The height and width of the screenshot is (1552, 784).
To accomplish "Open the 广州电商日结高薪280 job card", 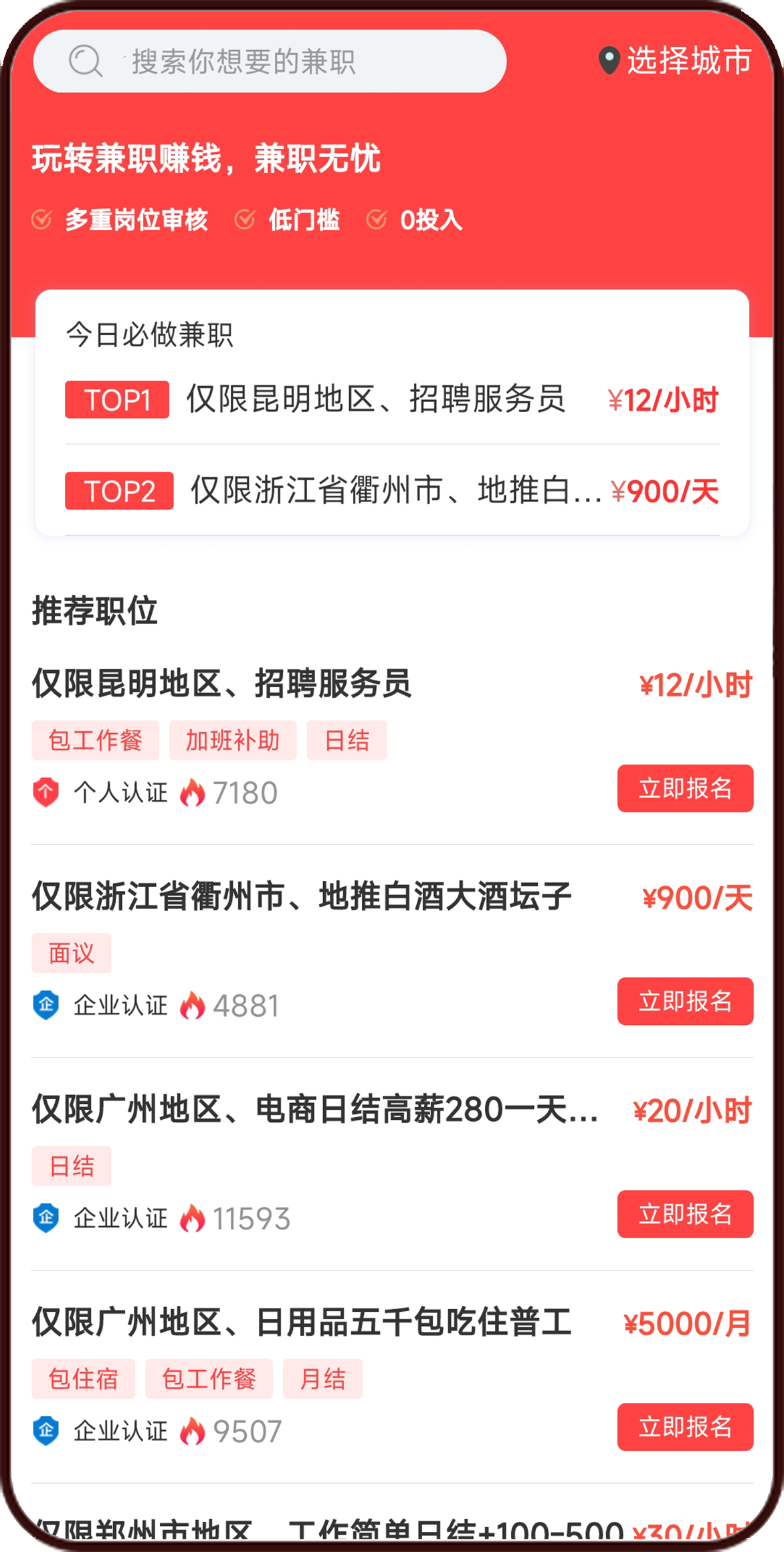I will point(392,1164).
